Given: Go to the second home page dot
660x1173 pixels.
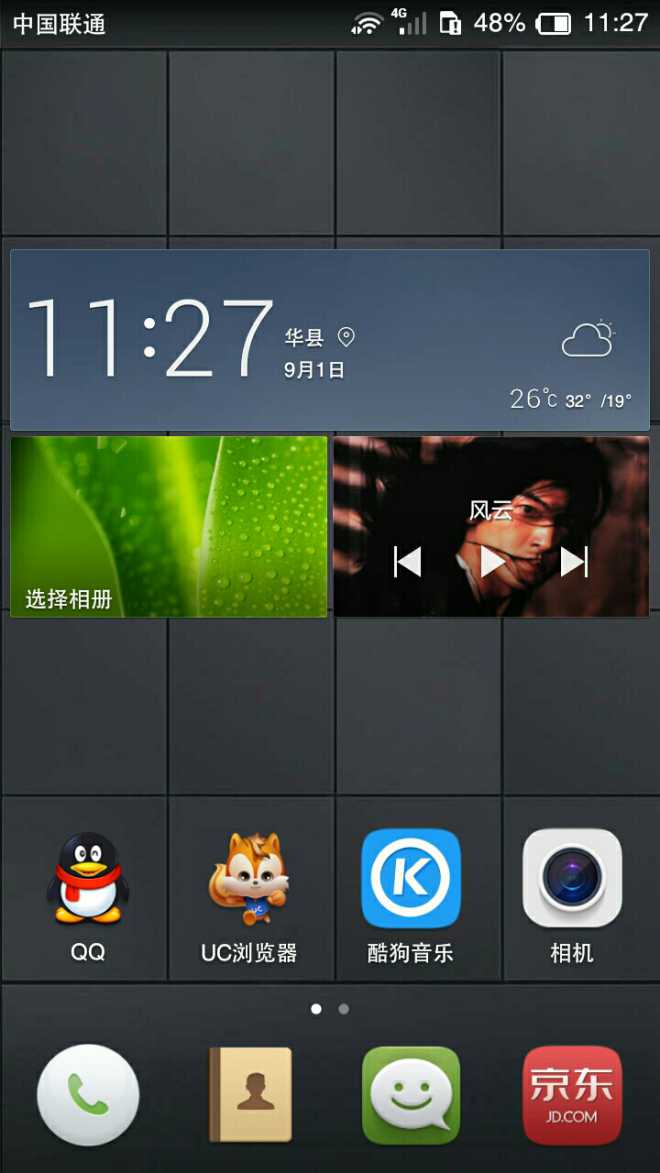Looking at the screenshot, I should 344,1009.
